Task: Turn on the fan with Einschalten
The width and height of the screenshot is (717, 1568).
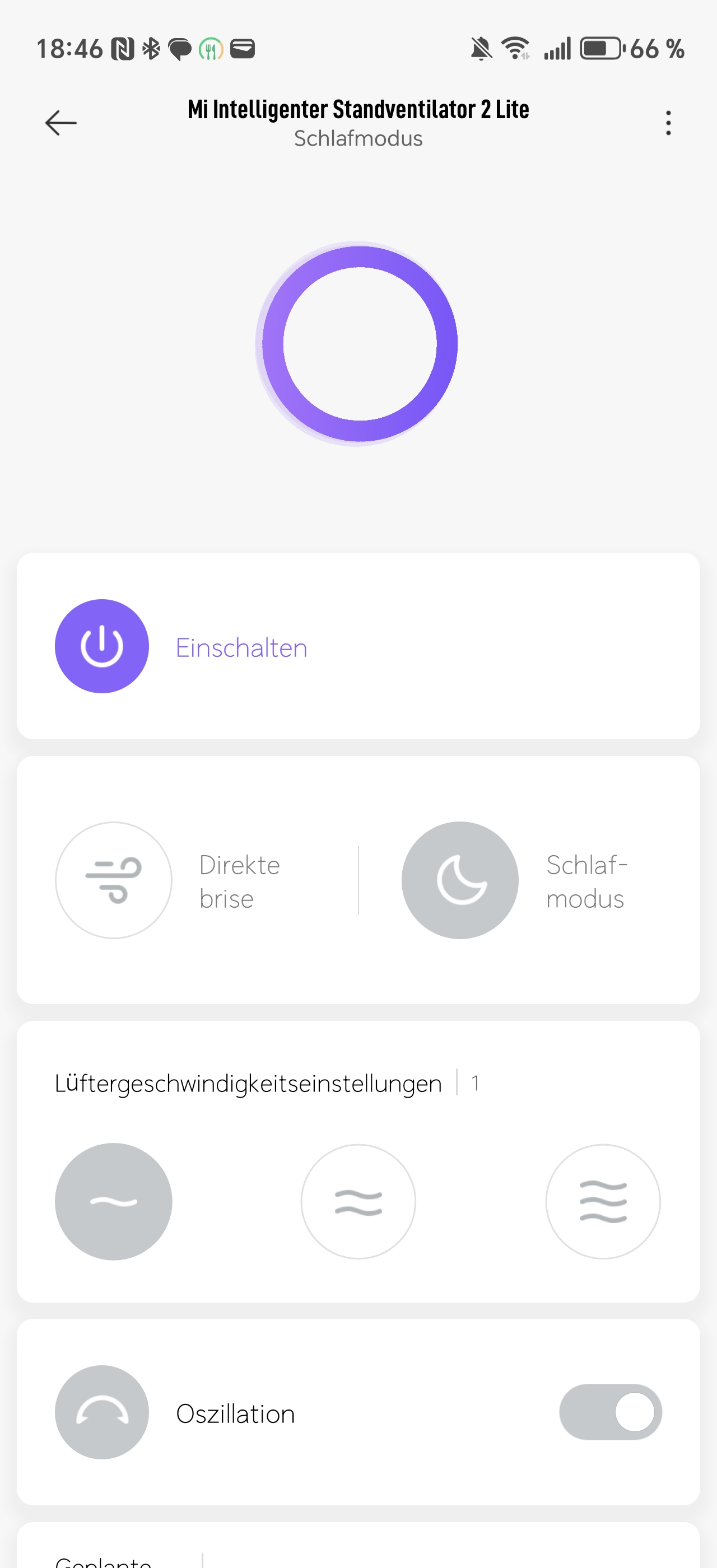Action: (x=101, y=646)
